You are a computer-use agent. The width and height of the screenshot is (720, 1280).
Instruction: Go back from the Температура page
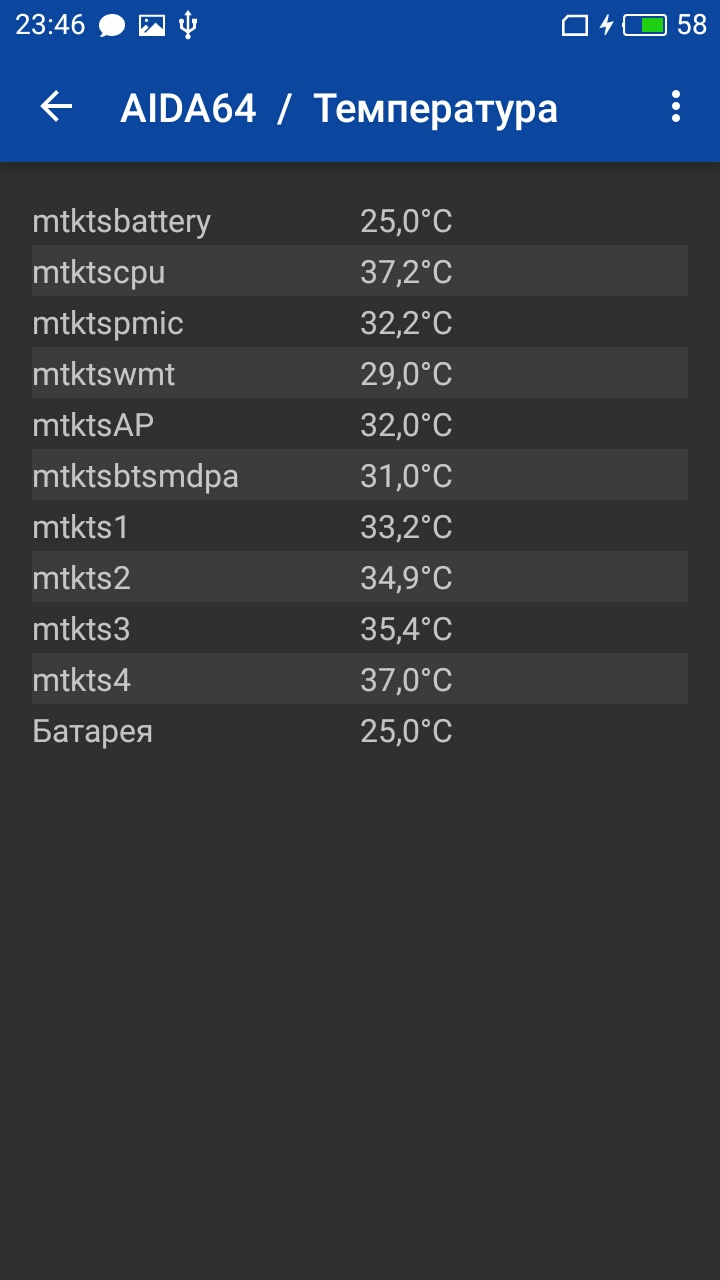coord(56,107)
